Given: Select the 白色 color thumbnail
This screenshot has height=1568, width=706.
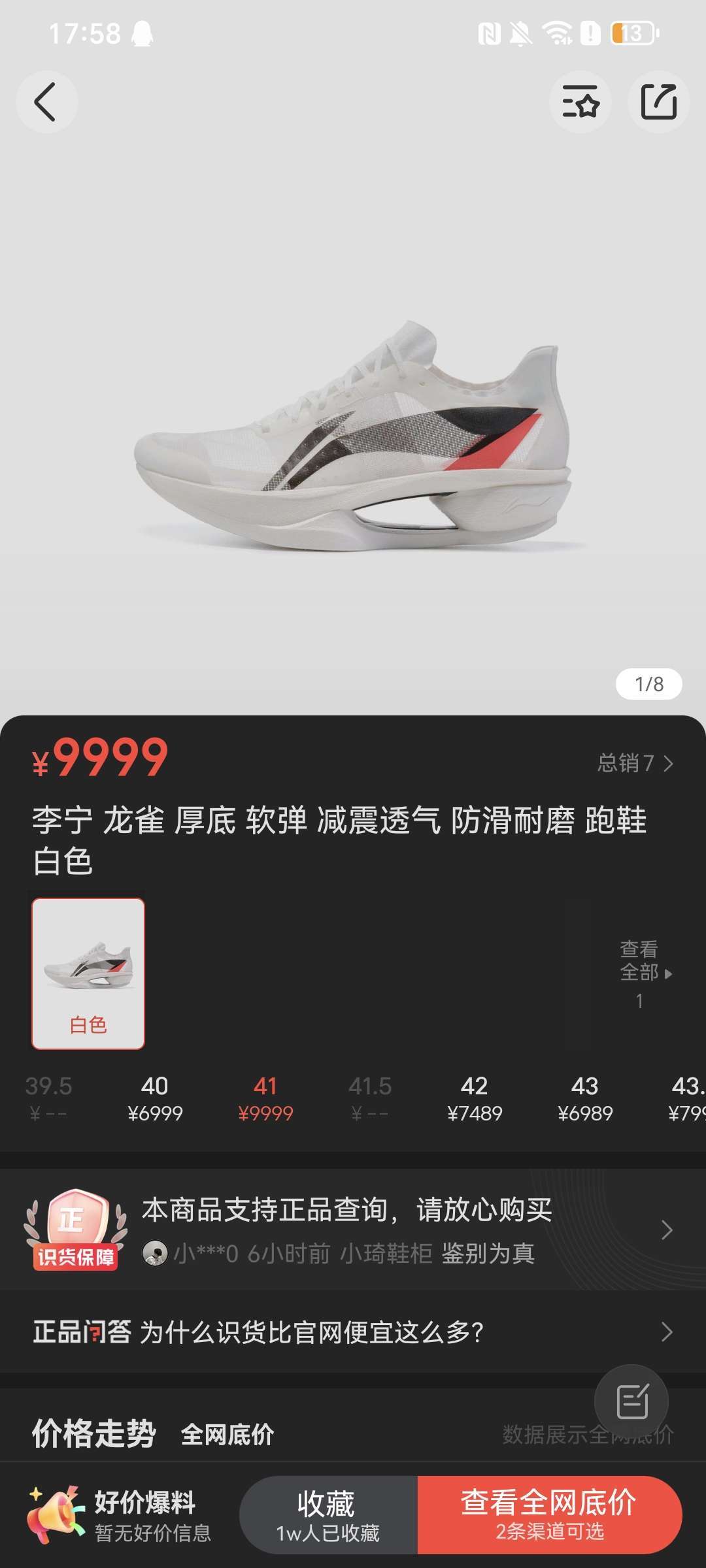Looking at the screenshot, I should pyautogui.click(x=88, y=973).
